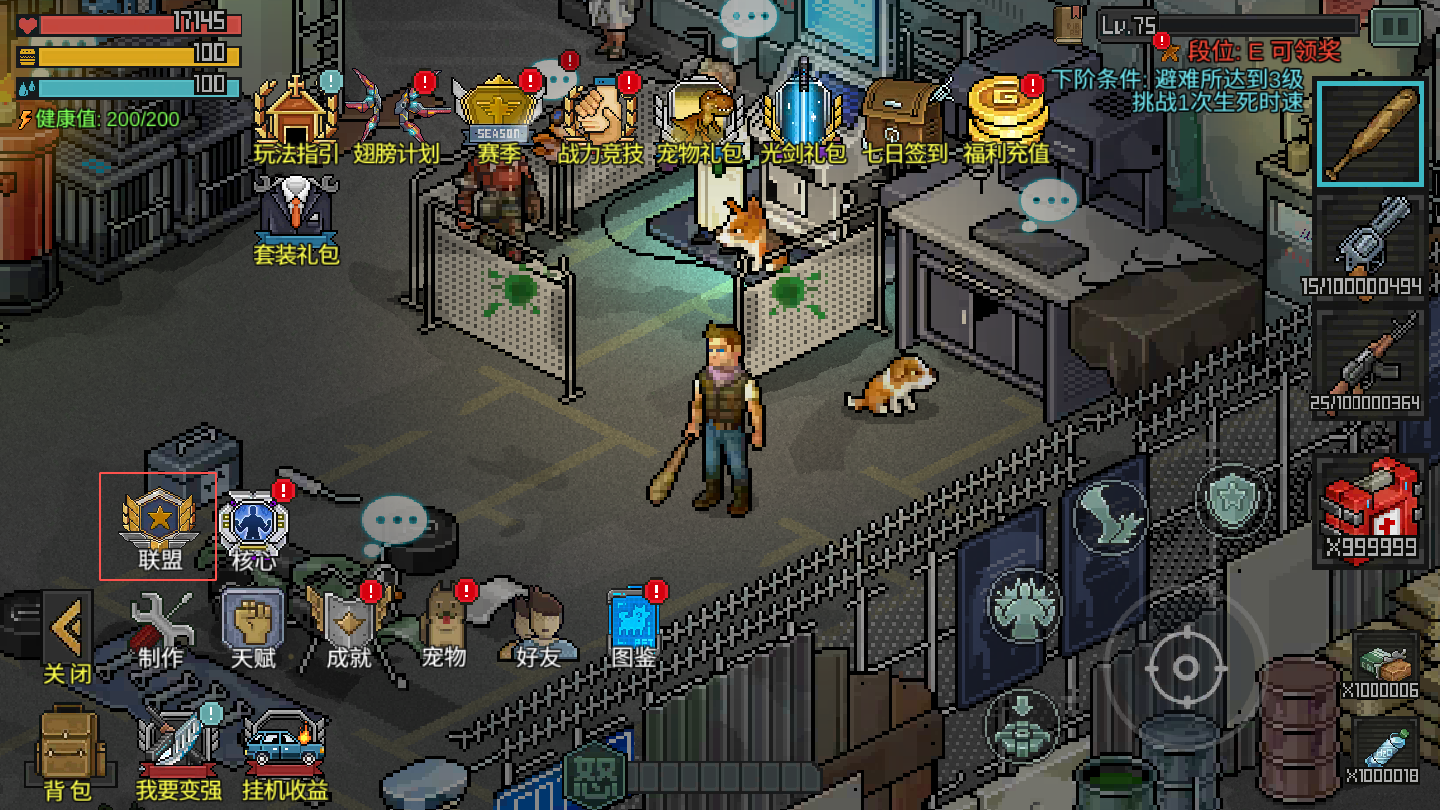The width and height of the screenshot is (1440, 810).
Task: Open the 图鉴 codex
Action: pos(632,627)
